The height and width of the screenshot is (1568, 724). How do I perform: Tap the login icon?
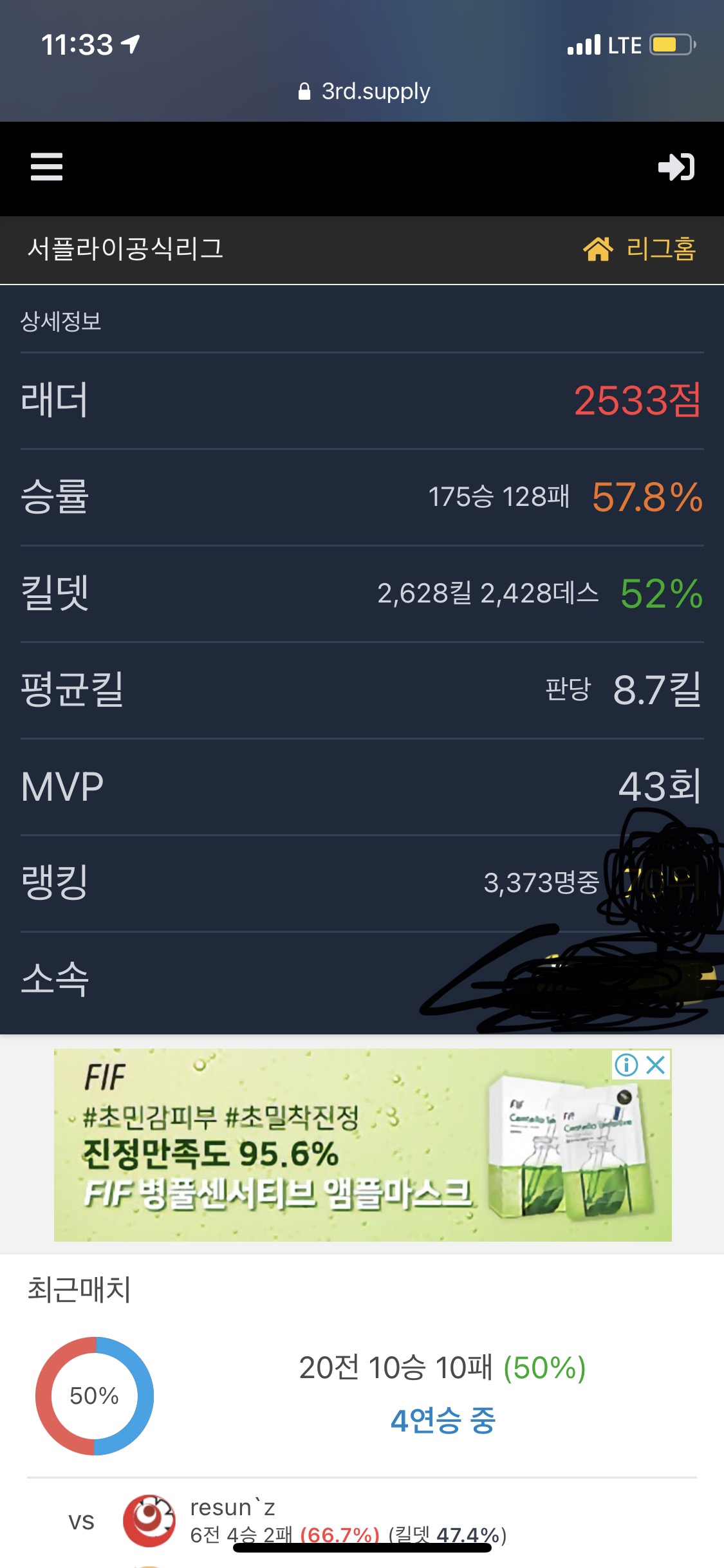pyautogui.click(x=676, y=167)
